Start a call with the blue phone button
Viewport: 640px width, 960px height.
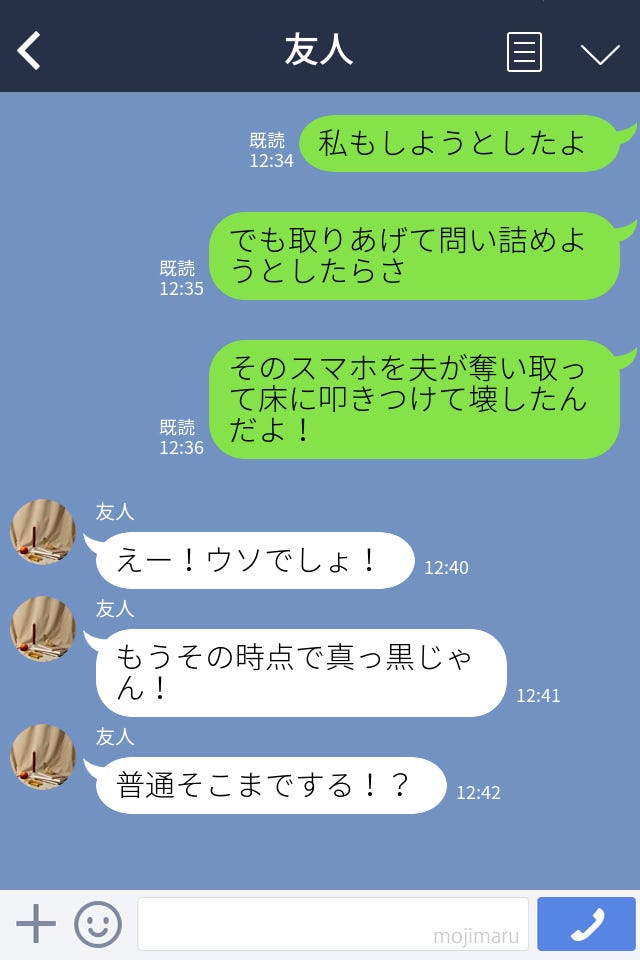click(x=586, y=924)
